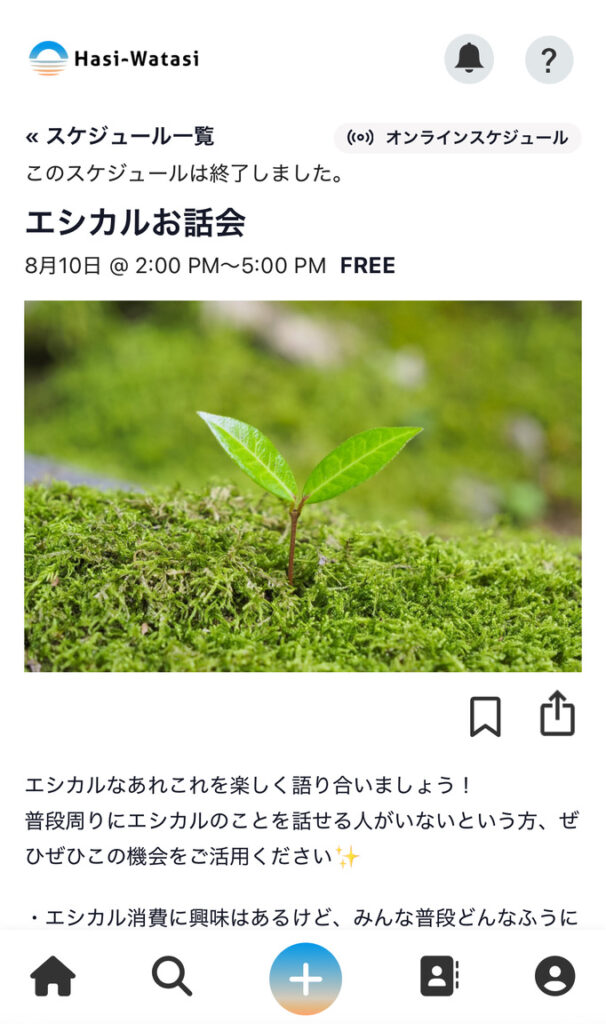Image resolution: width=606 pixels, height=1024 pixels.
Task: Tap the オンラインスケジュール chip
Action: [457, 138]
